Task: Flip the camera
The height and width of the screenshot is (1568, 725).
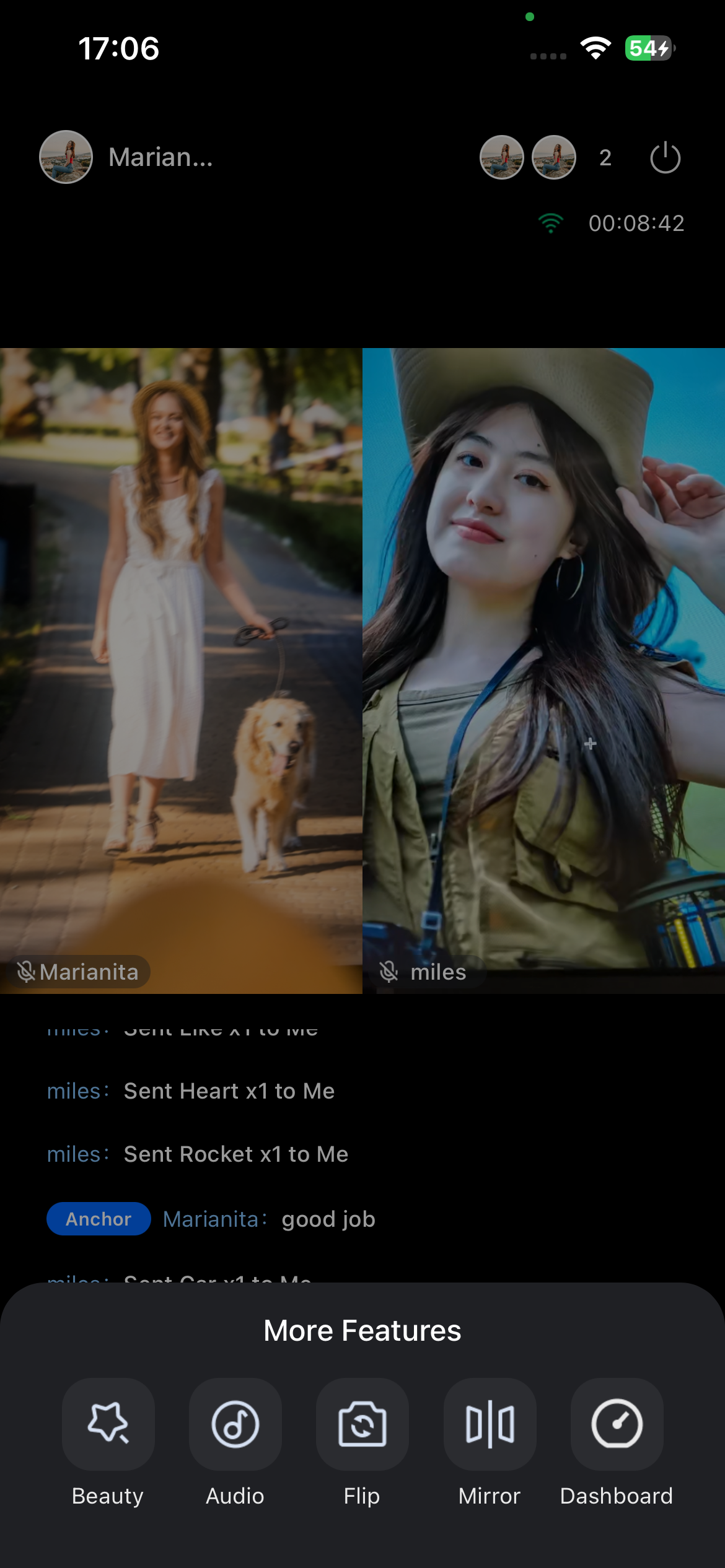Action: [x=362, y=1424]
